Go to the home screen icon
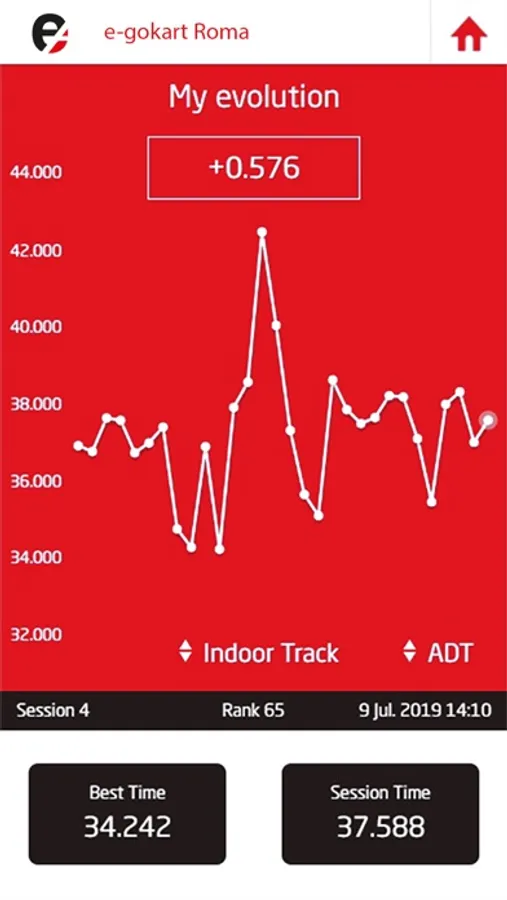The width and height of the screenshot is (507, 900). [469, 34]
